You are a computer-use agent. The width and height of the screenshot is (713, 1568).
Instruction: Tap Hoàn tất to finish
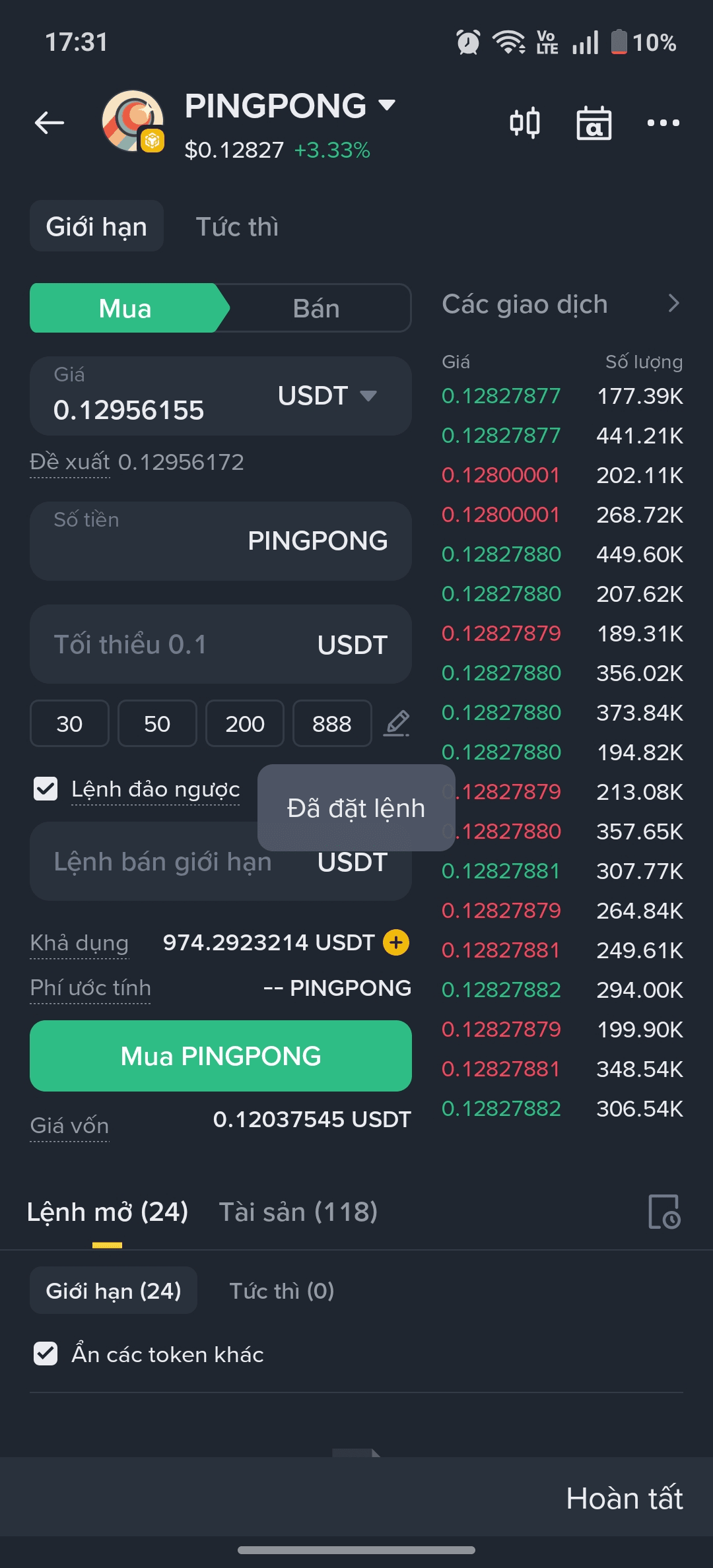point(624,1498)
